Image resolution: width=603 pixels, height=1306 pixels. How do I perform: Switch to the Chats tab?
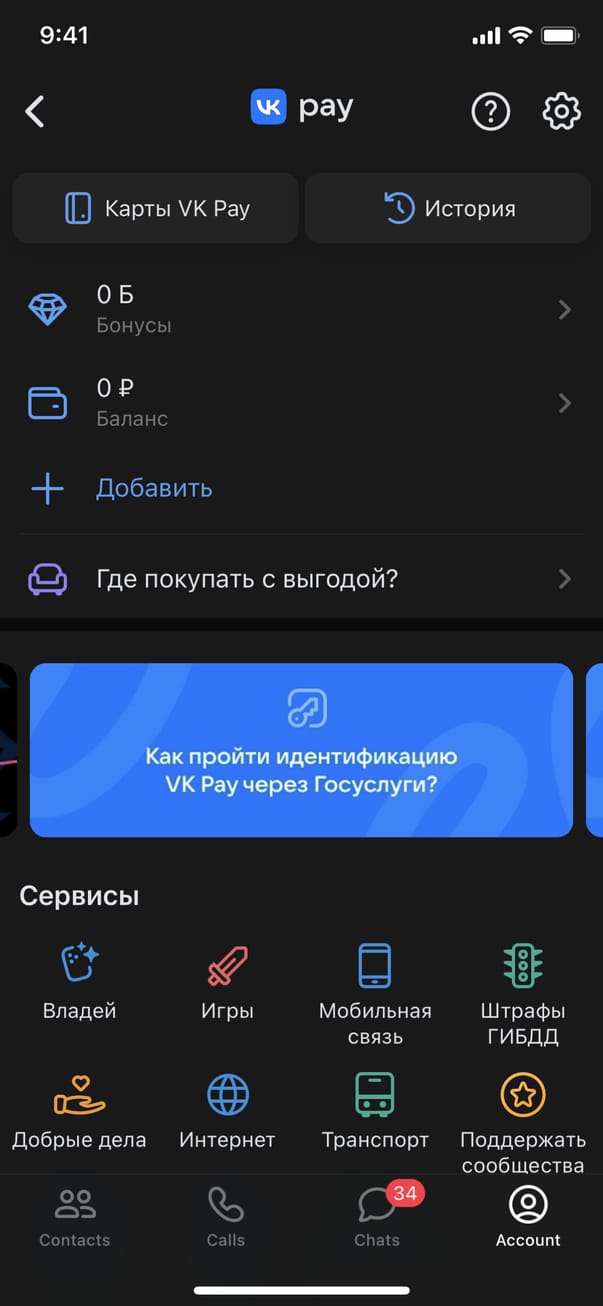[377, 1218]
